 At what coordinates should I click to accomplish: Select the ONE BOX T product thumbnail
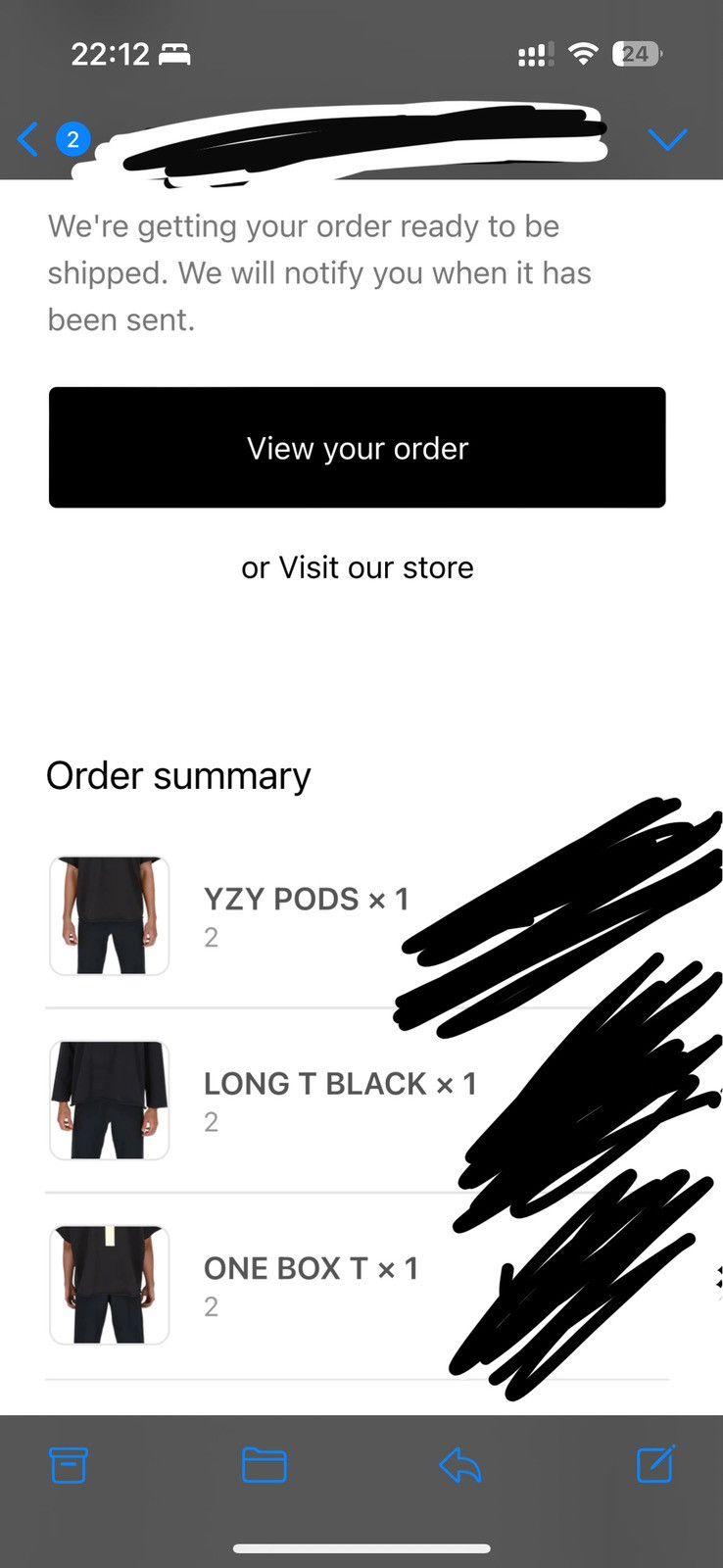pyautogui.click(x=109, y=1285)
